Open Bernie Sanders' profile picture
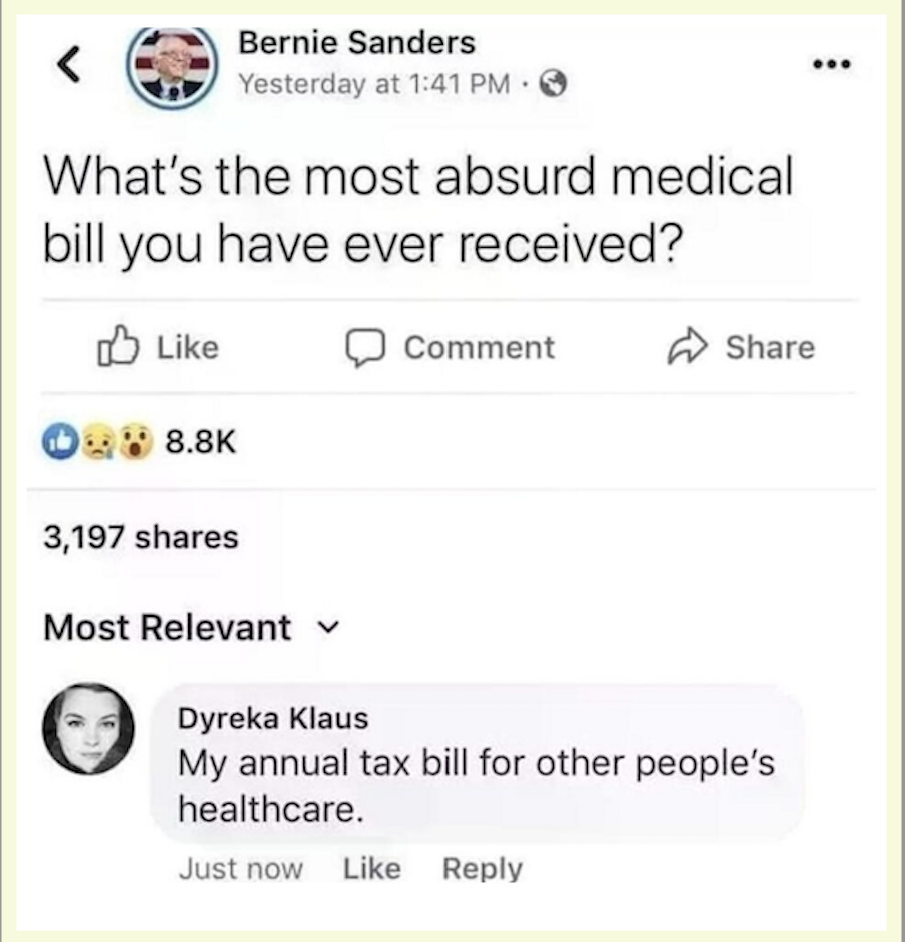 [x=173, y=66]
